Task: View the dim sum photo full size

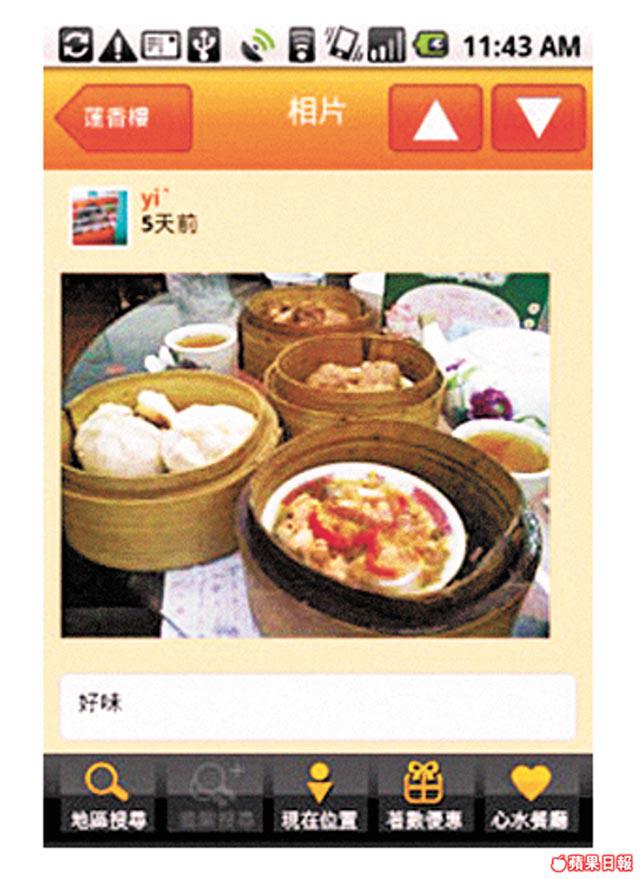Action: point(305,455)
